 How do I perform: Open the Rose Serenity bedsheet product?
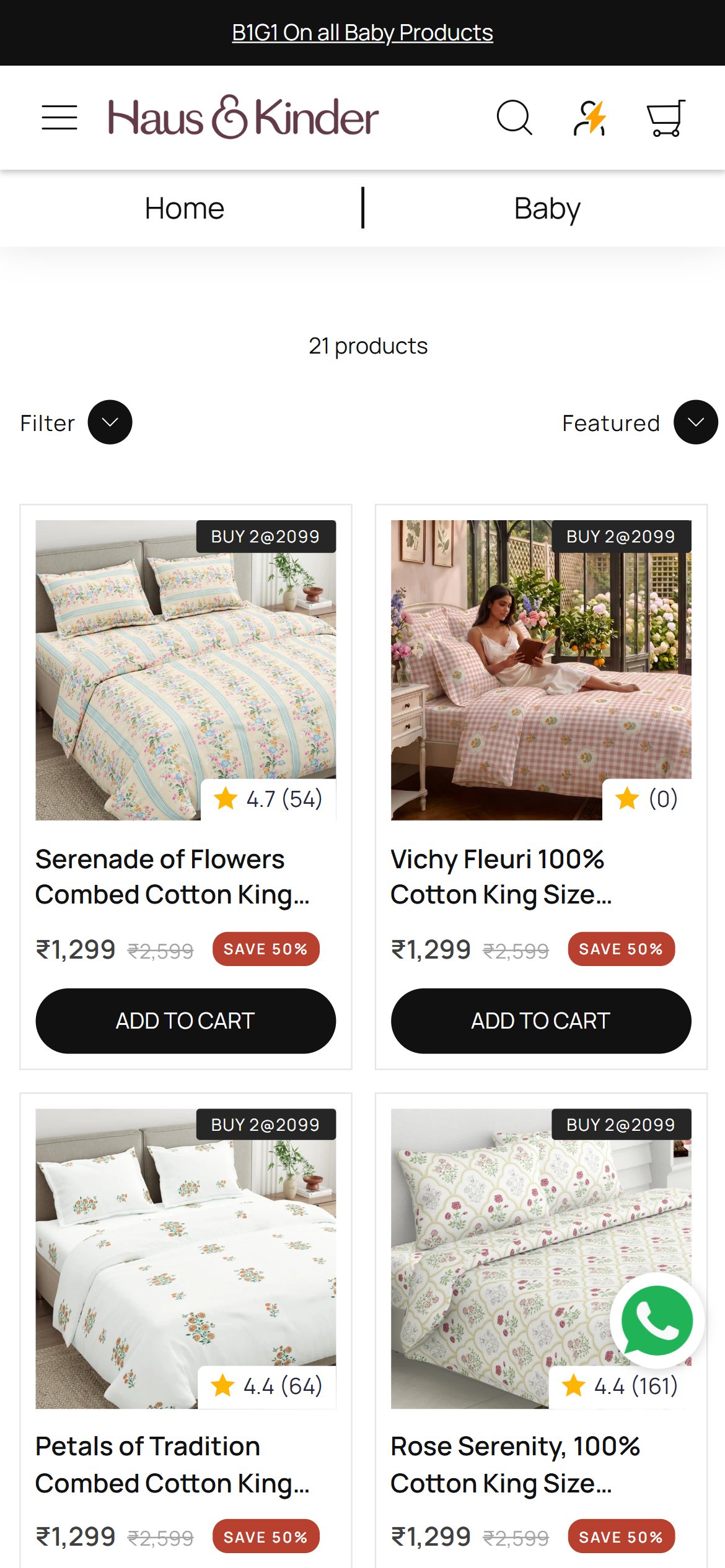515,1465
